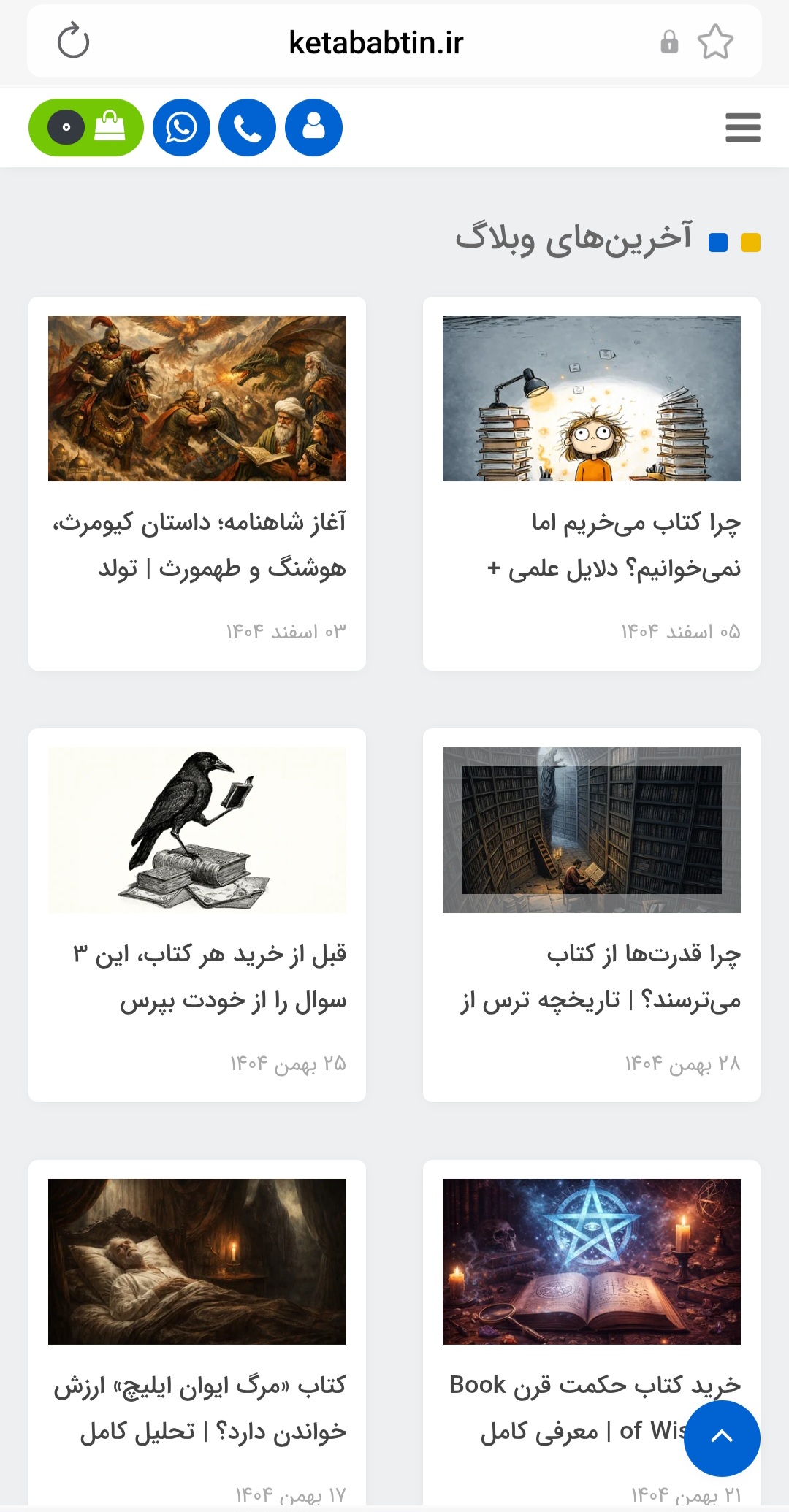Reload the page

(73, 41)
